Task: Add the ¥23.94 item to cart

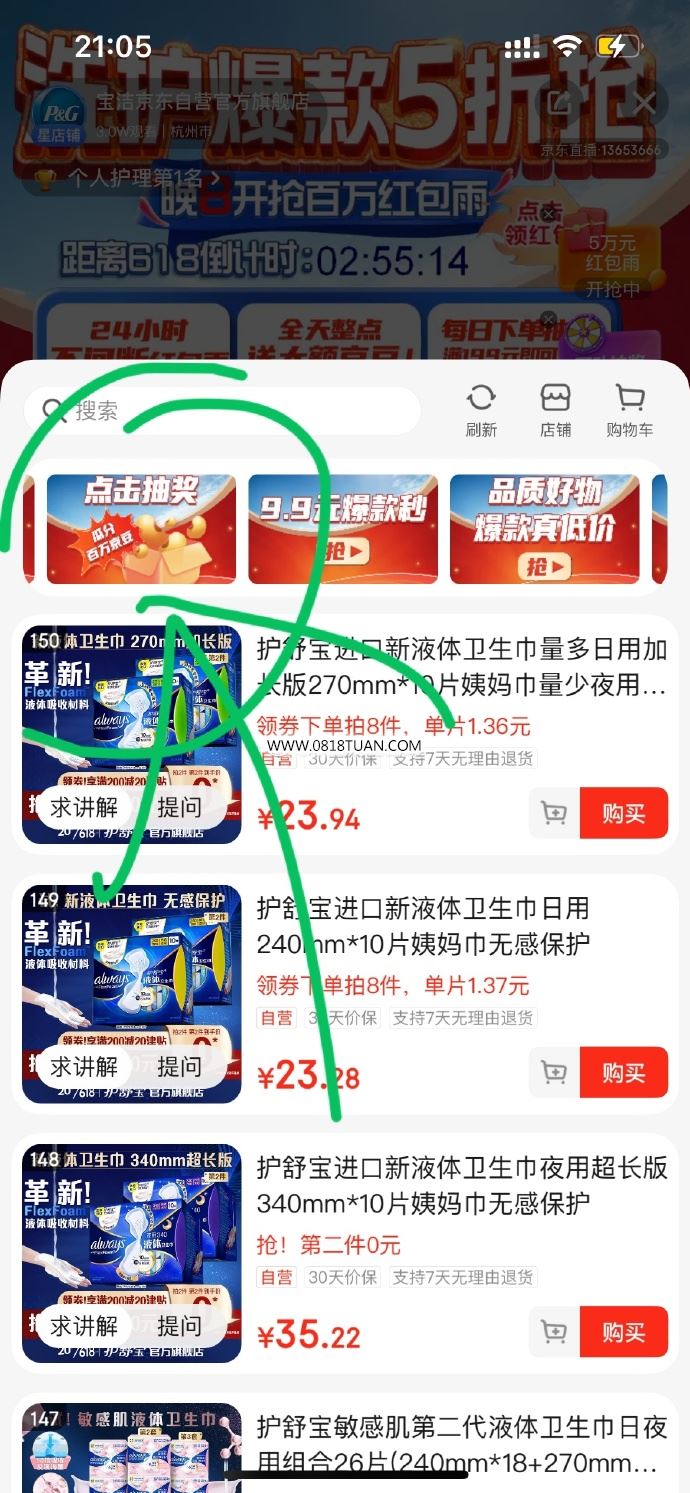Action: 554,813
